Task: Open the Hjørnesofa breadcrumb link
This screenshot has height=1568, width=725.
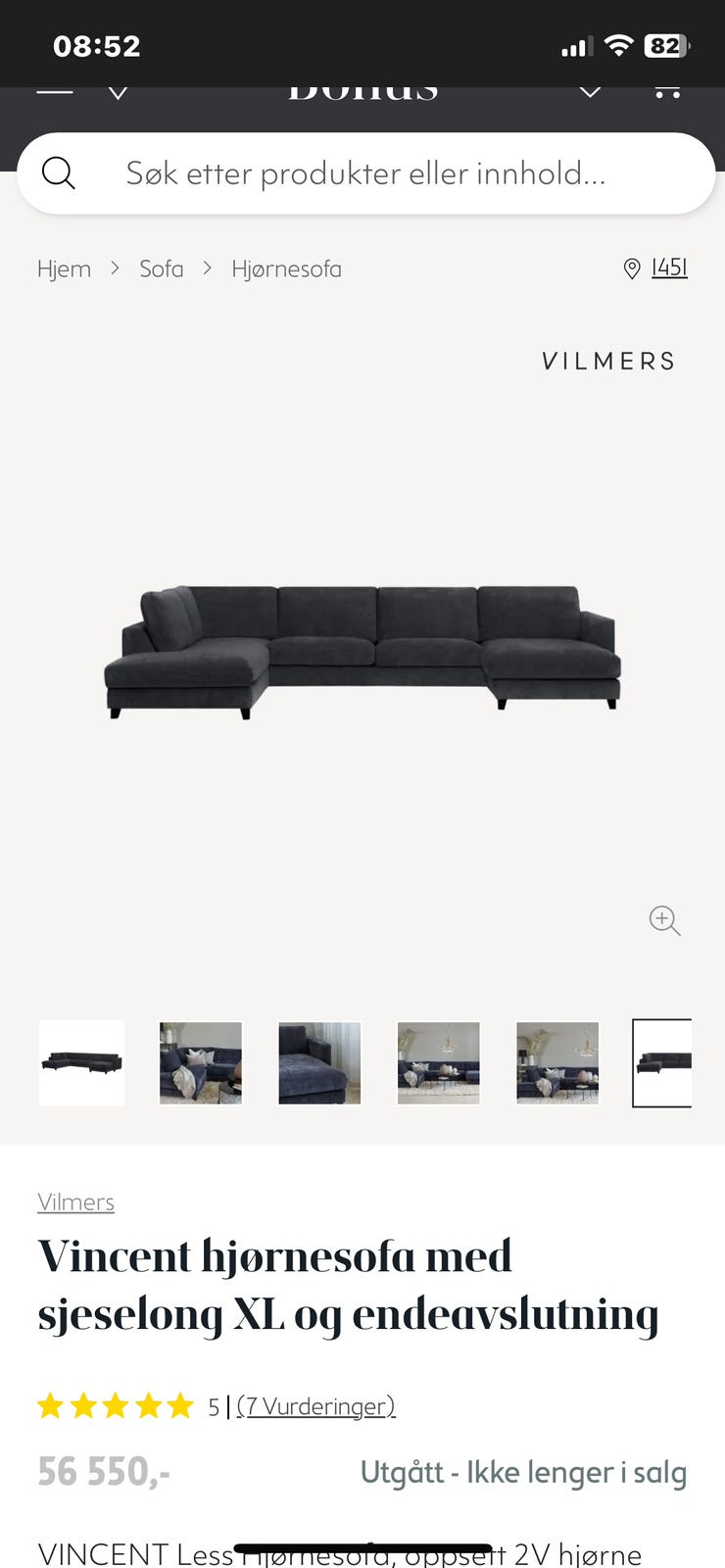Action: pyautogui.click(x=286, y=269)
